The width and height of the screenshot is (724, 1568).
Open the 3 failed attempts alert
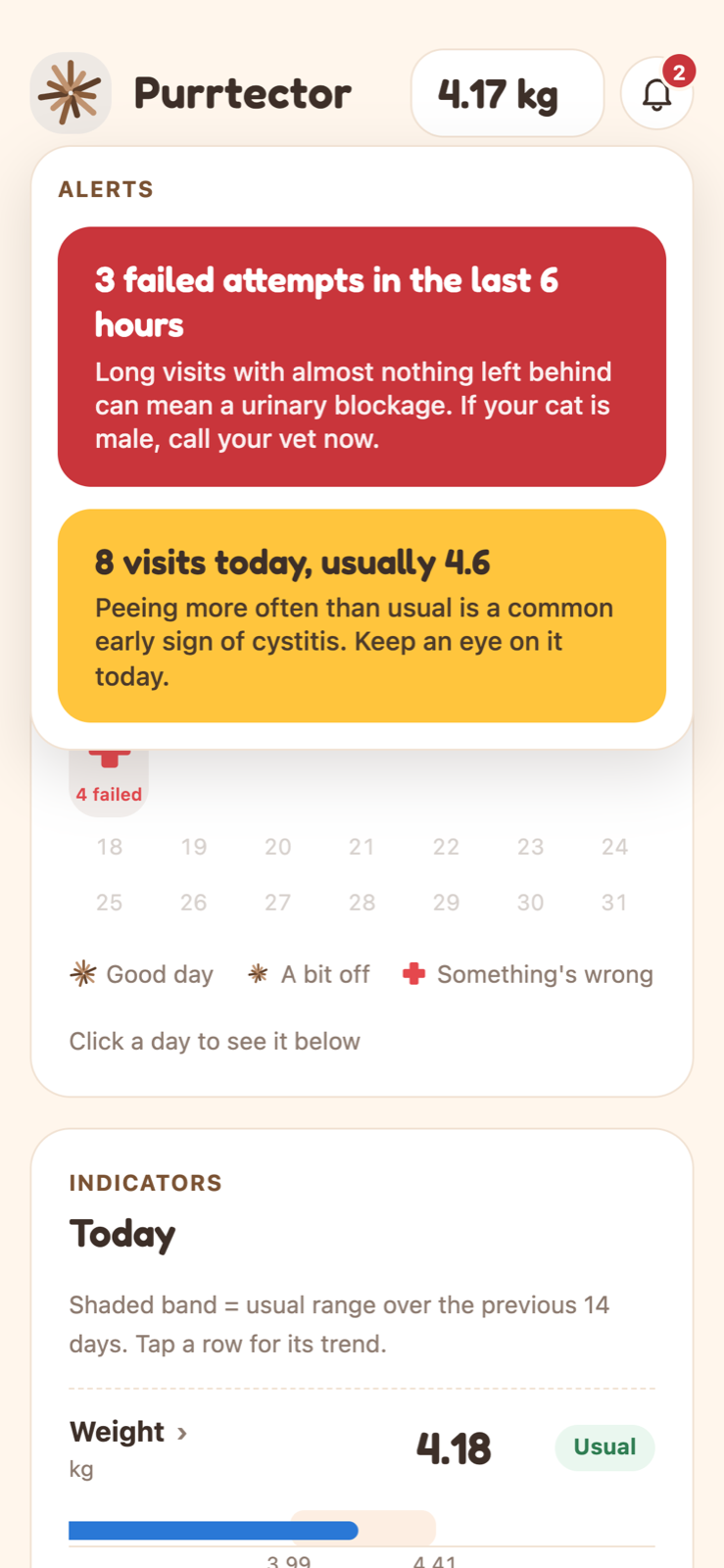click(x=362, y=357)
